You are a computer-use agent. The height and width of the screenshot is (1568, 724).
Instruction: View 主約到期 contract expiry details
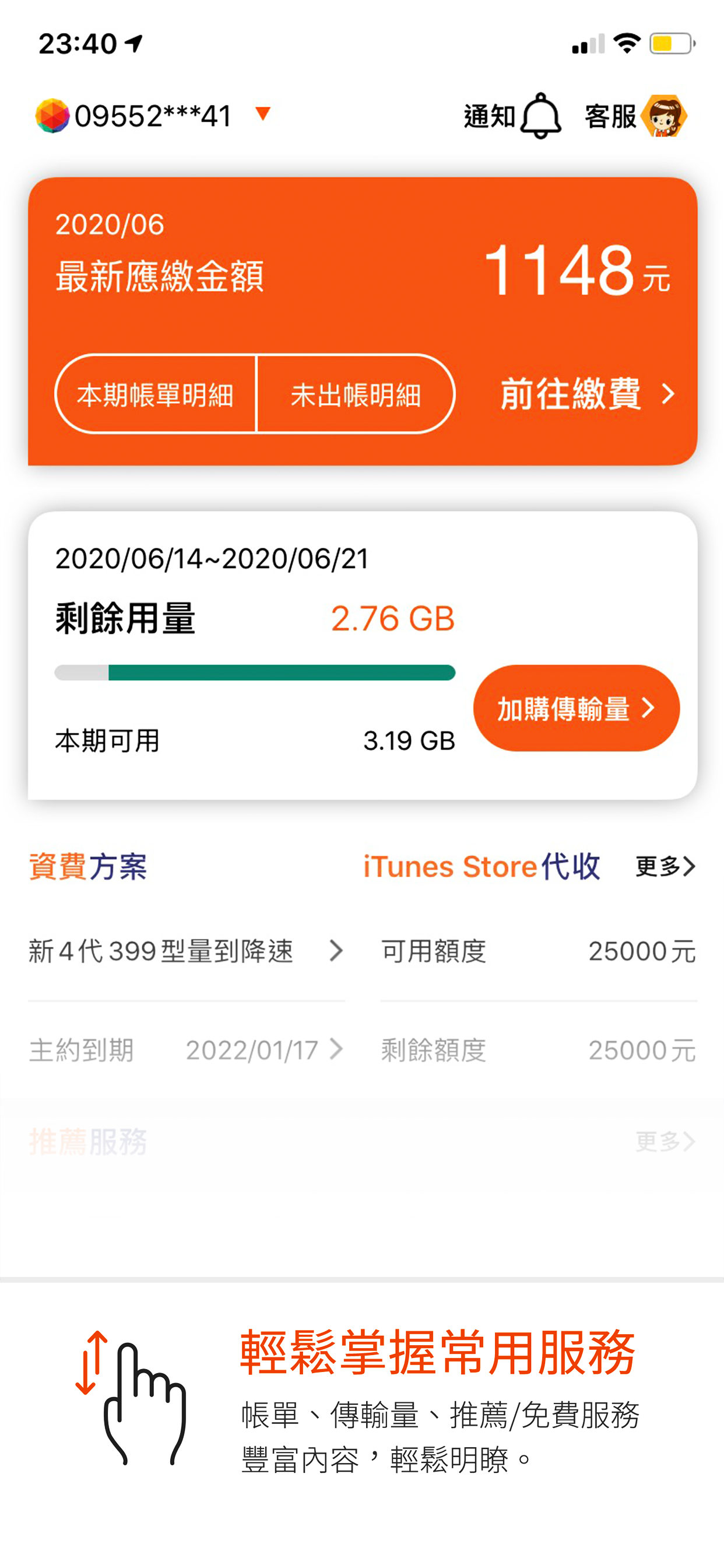click(x=185, y=1049)
